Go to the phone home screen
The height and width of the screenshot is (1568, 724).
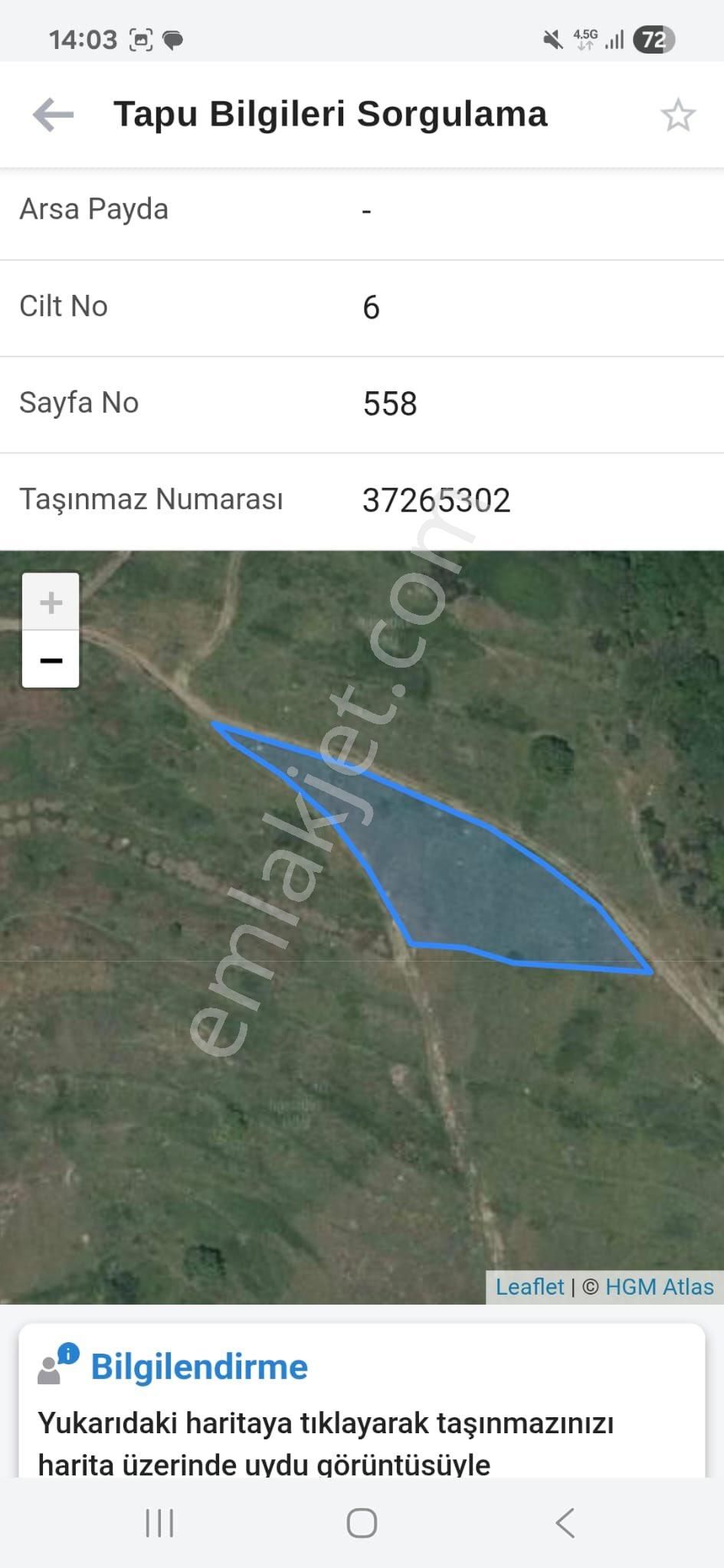[x=362, y=1523]
